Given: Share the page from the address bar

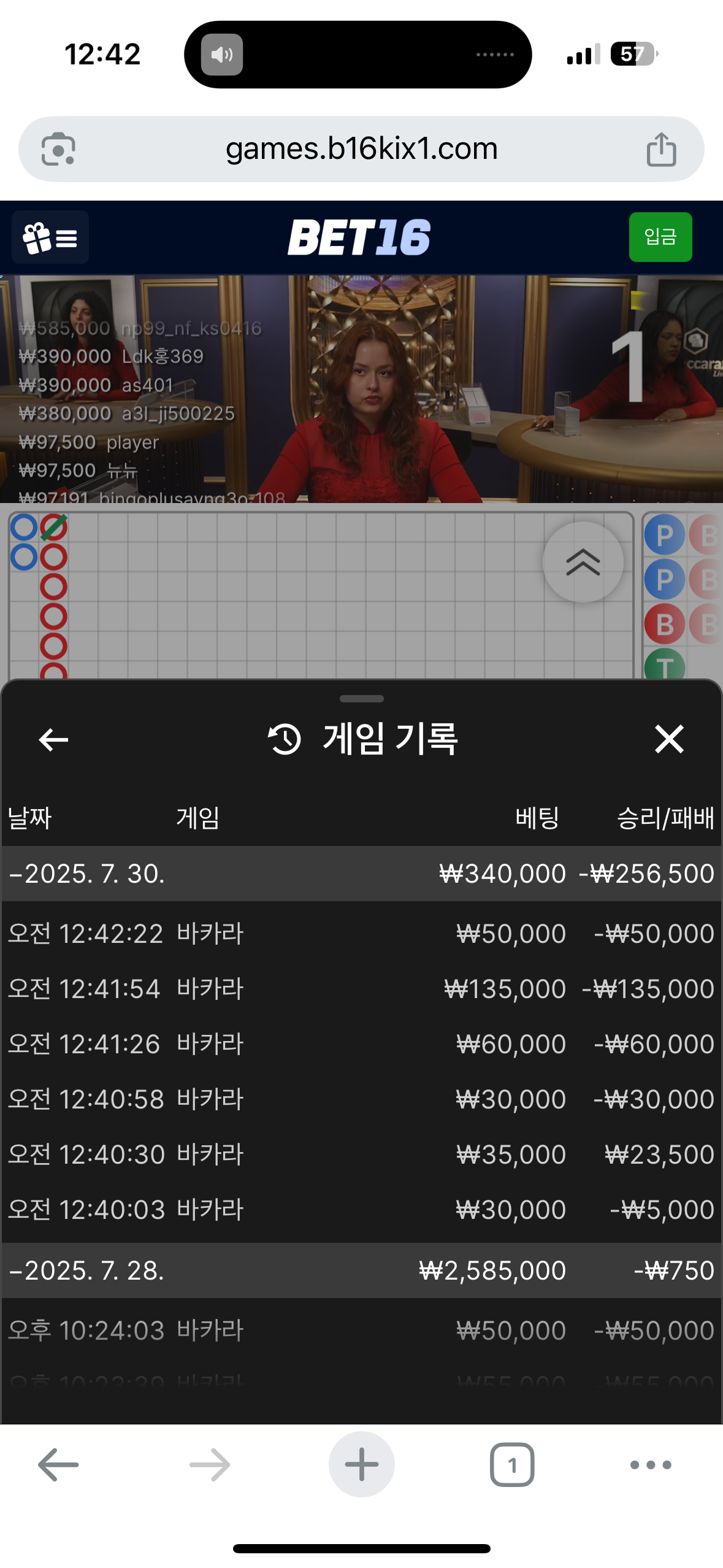Looking at the screenshot, I should click(x=661, y=149).
